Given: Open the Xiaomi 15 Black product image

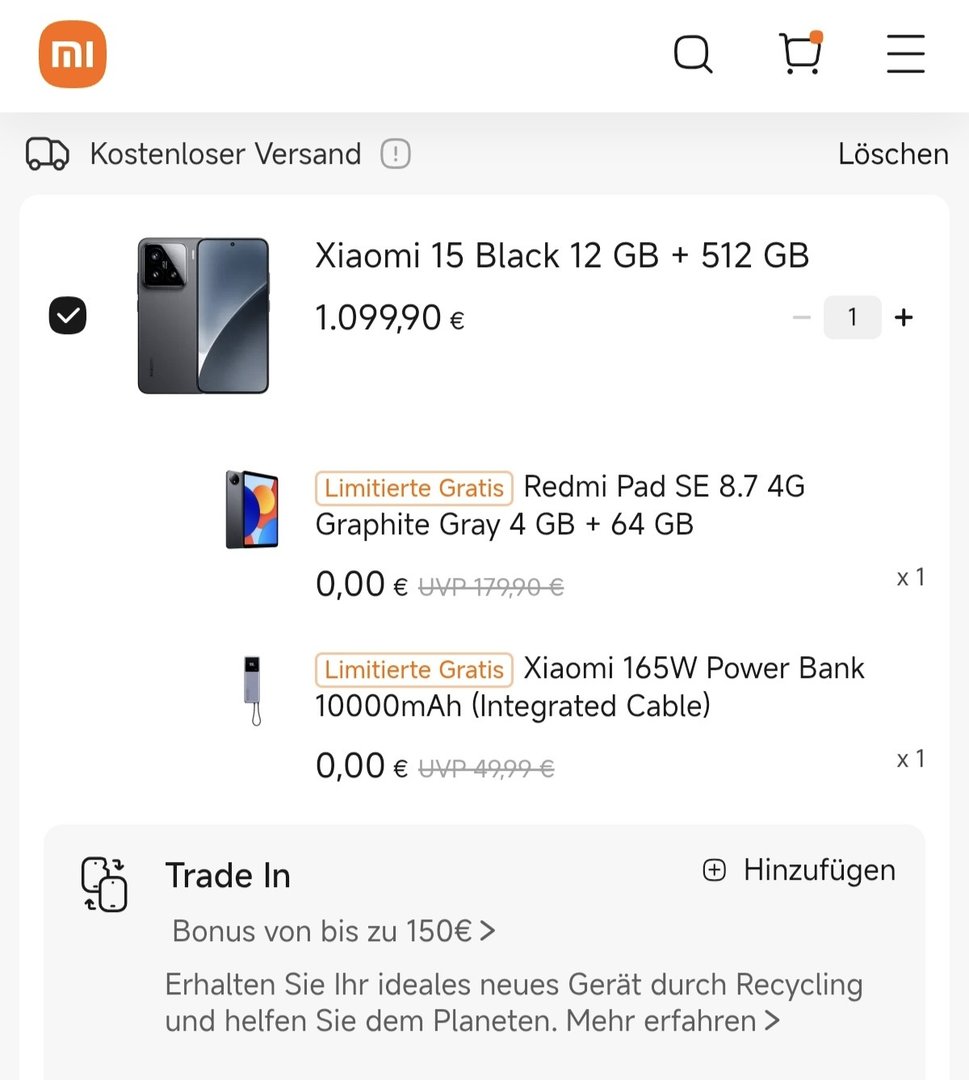Looking at the screenshot, I should [203, 315].
